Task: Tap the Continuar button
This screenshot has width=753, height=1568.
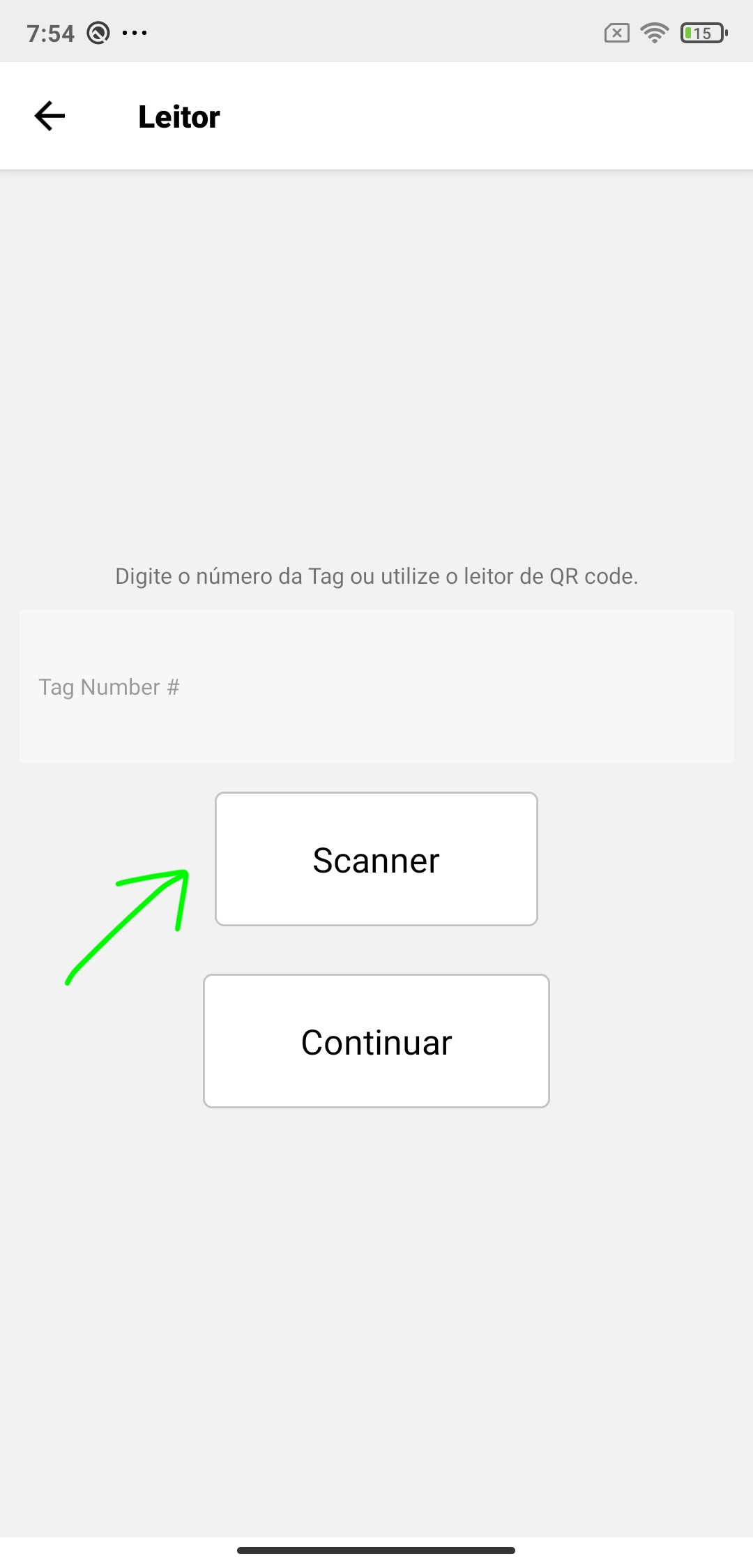Action: point(376,1041)
